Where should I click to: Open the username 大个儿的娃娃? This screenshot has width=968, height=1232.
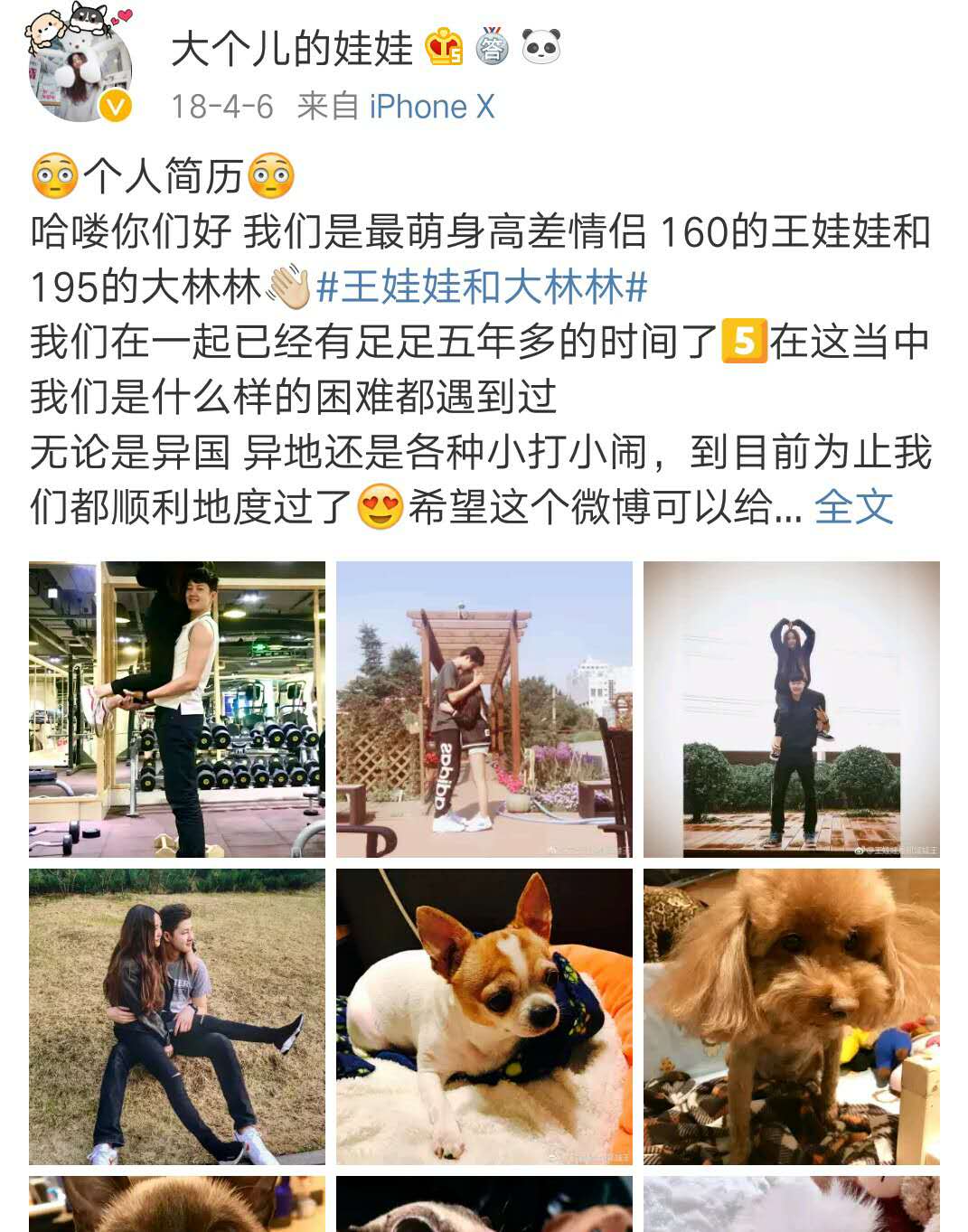click(x=291, y=48)
